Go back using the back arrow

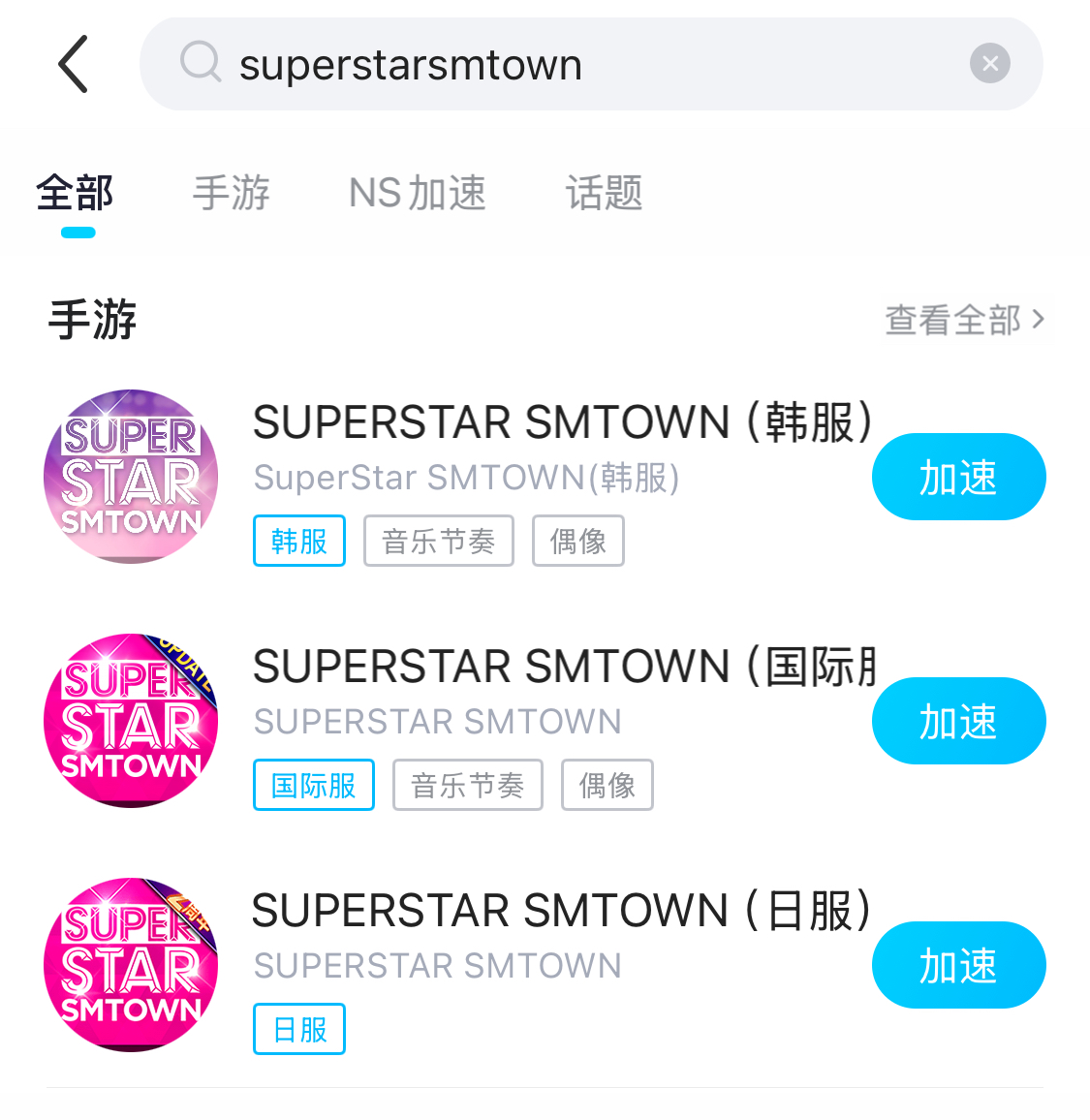(x=74, y=64)
